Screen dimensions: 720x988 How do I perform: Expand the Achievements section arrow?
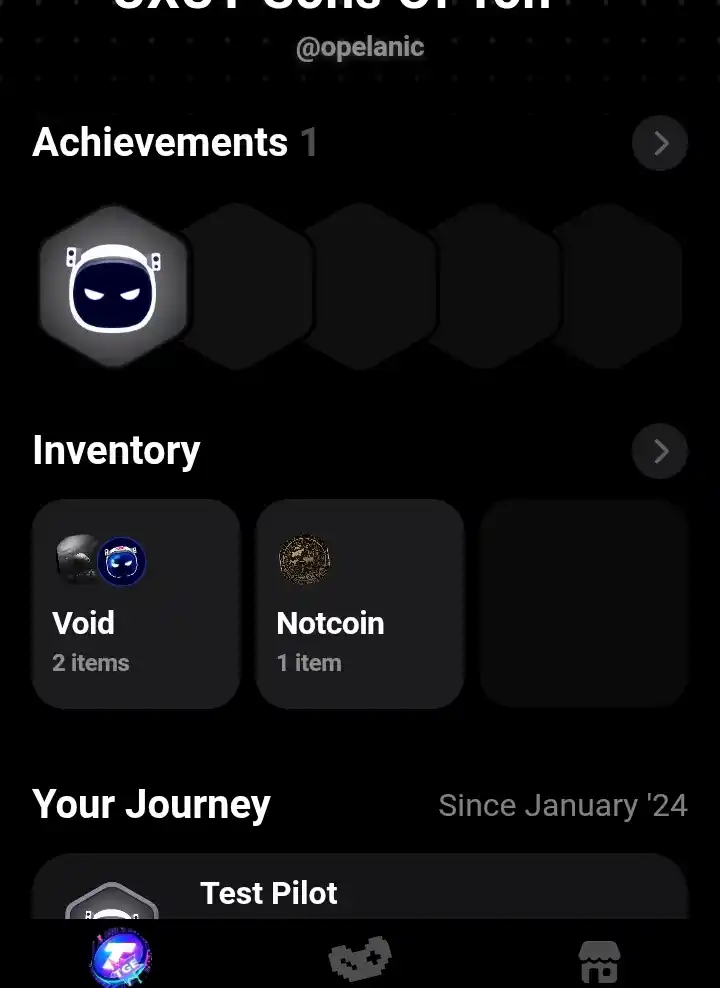point(660,144)
